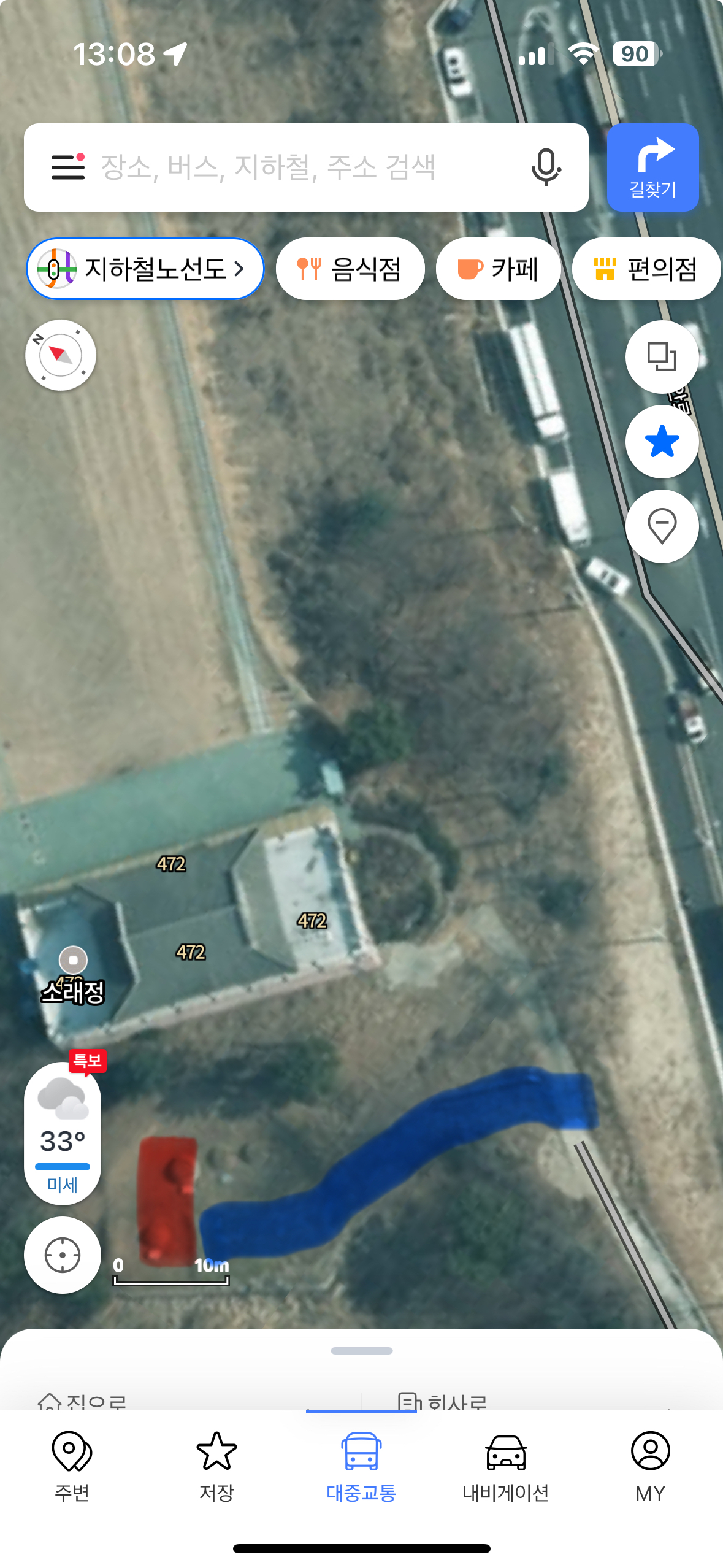Switch to the 저장 tab
This screenshot has width=723, height=1568.
tap(216, 1467)
